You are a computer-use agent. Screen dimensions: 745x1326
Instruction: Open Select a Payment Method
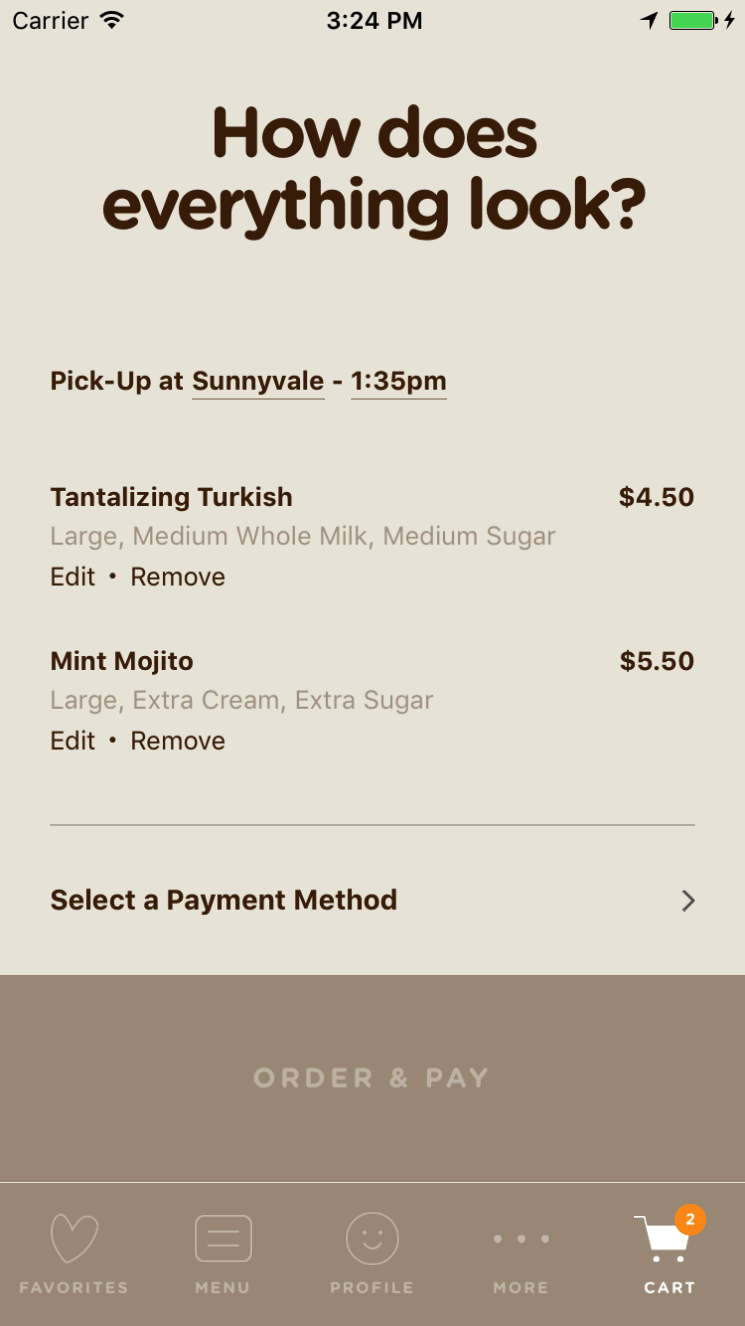[x=372, y=900]
